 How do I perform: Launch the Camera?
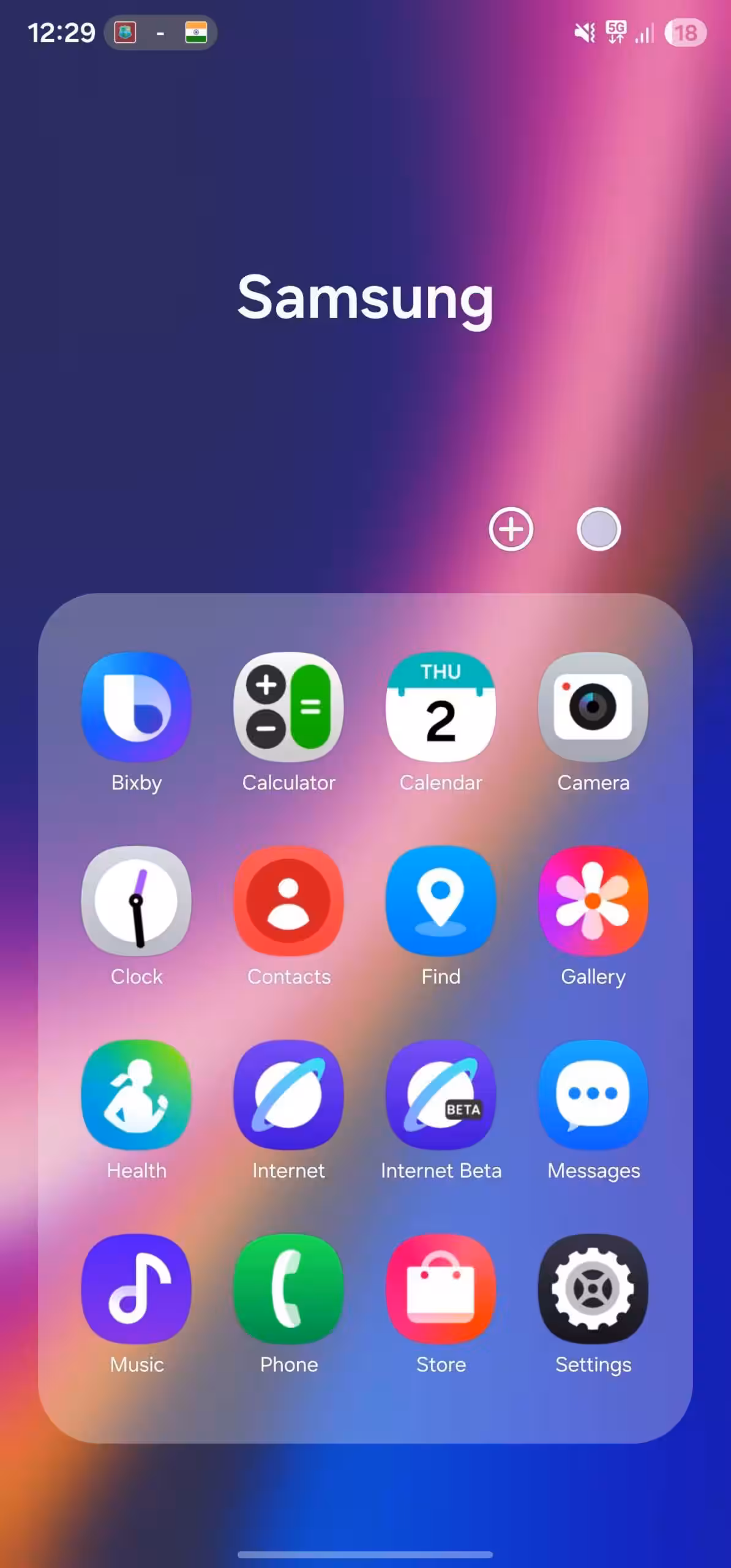(x=593, y=707)
